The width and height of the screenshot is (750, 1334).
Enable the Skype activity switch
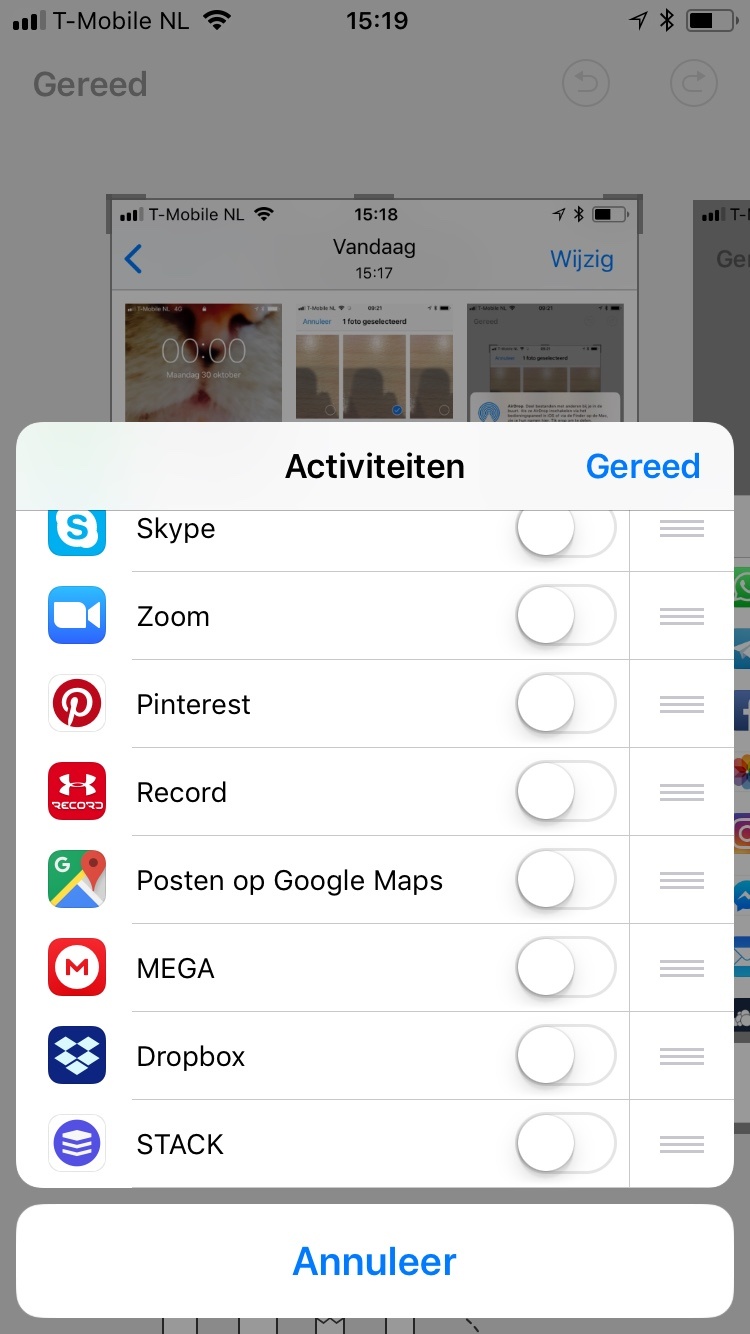[565, 530]
